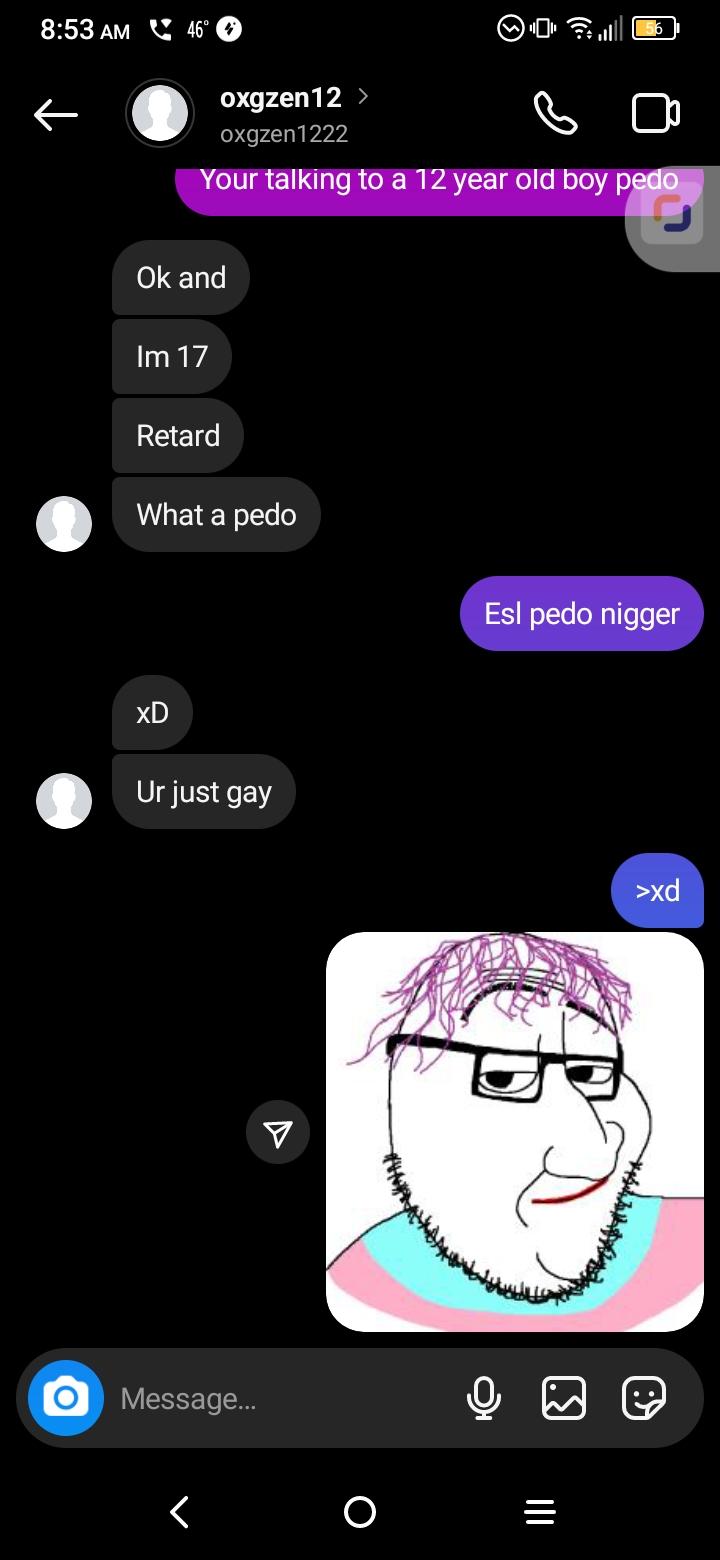Go back to the inbox list
The height and width of the screenshot is (1560, 720).
(x=56, y=116)
